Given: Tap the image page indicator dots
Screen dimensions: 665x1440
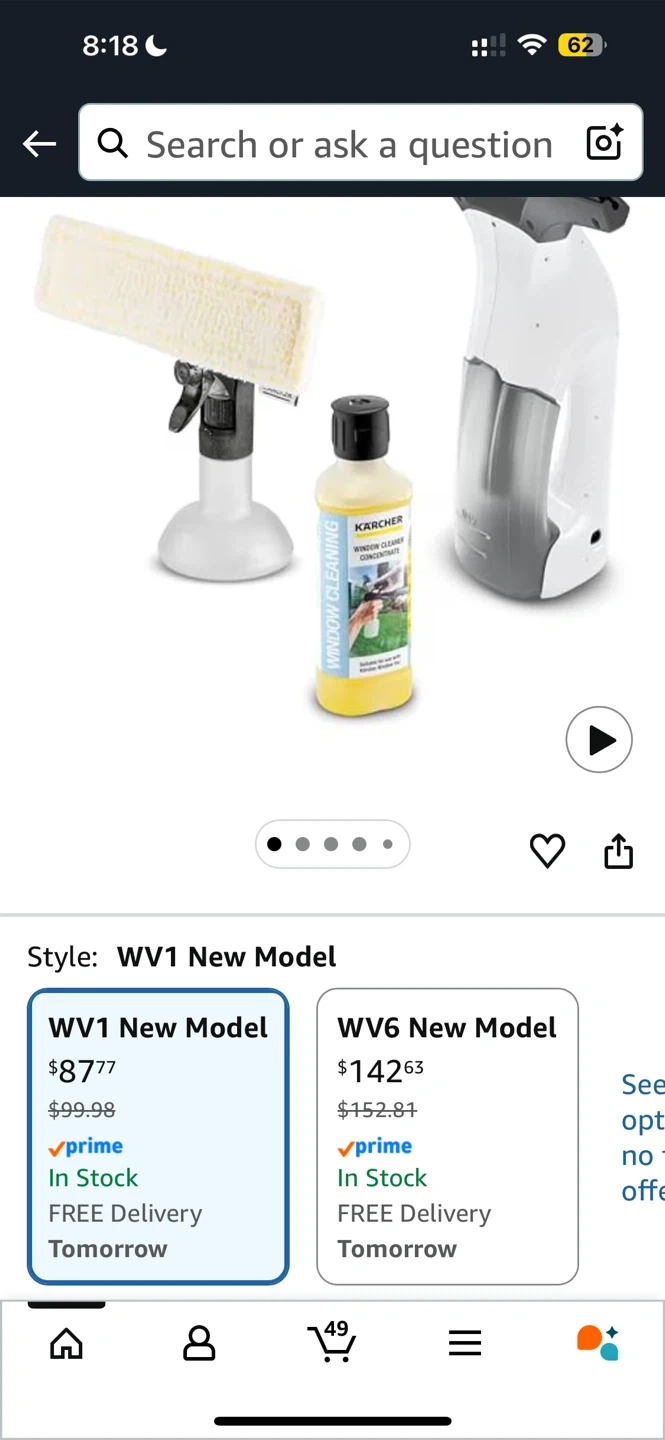Looking at the screenshot, I should click(x=332, y=844).
